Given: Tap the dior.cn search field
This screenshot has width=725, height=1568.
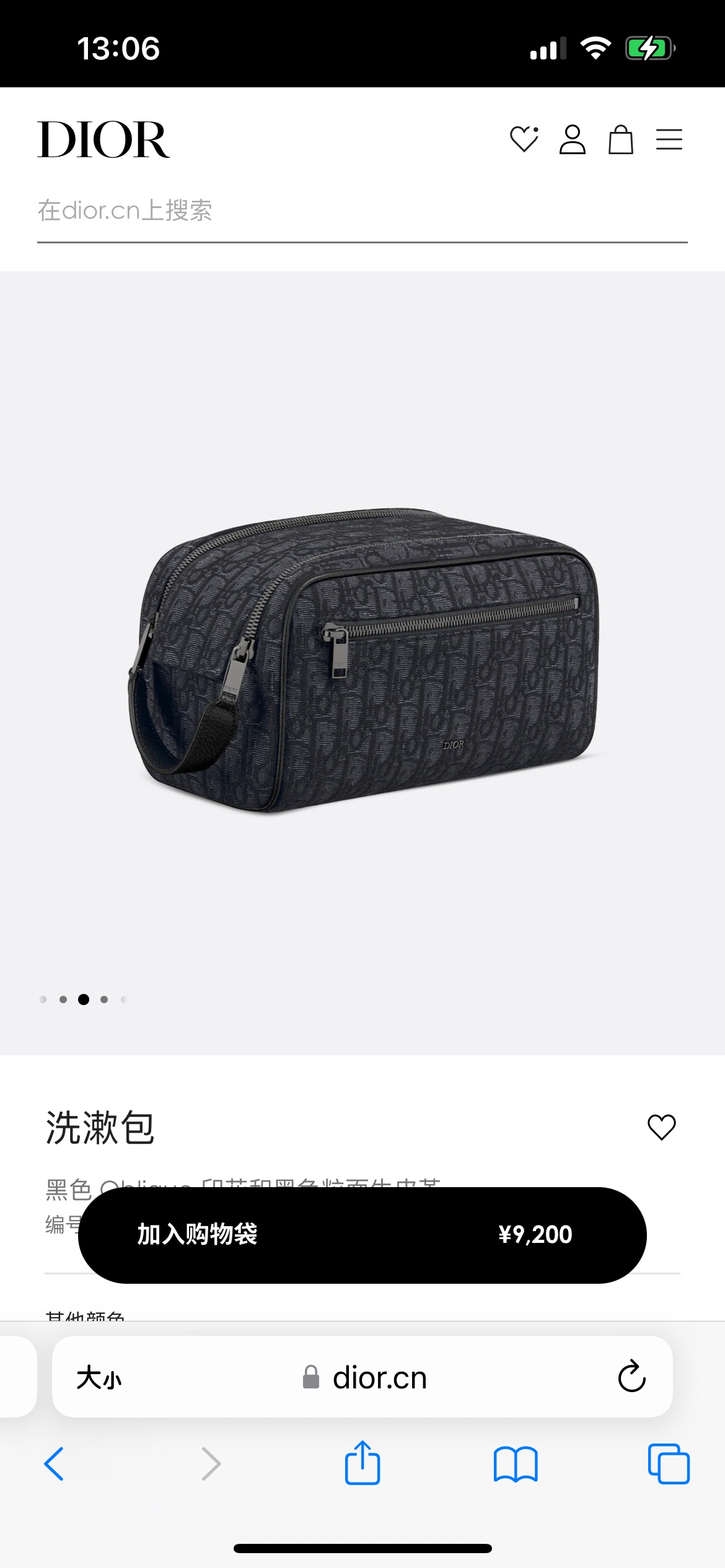Looking at the screenshot, I should (x=362, y=211).
